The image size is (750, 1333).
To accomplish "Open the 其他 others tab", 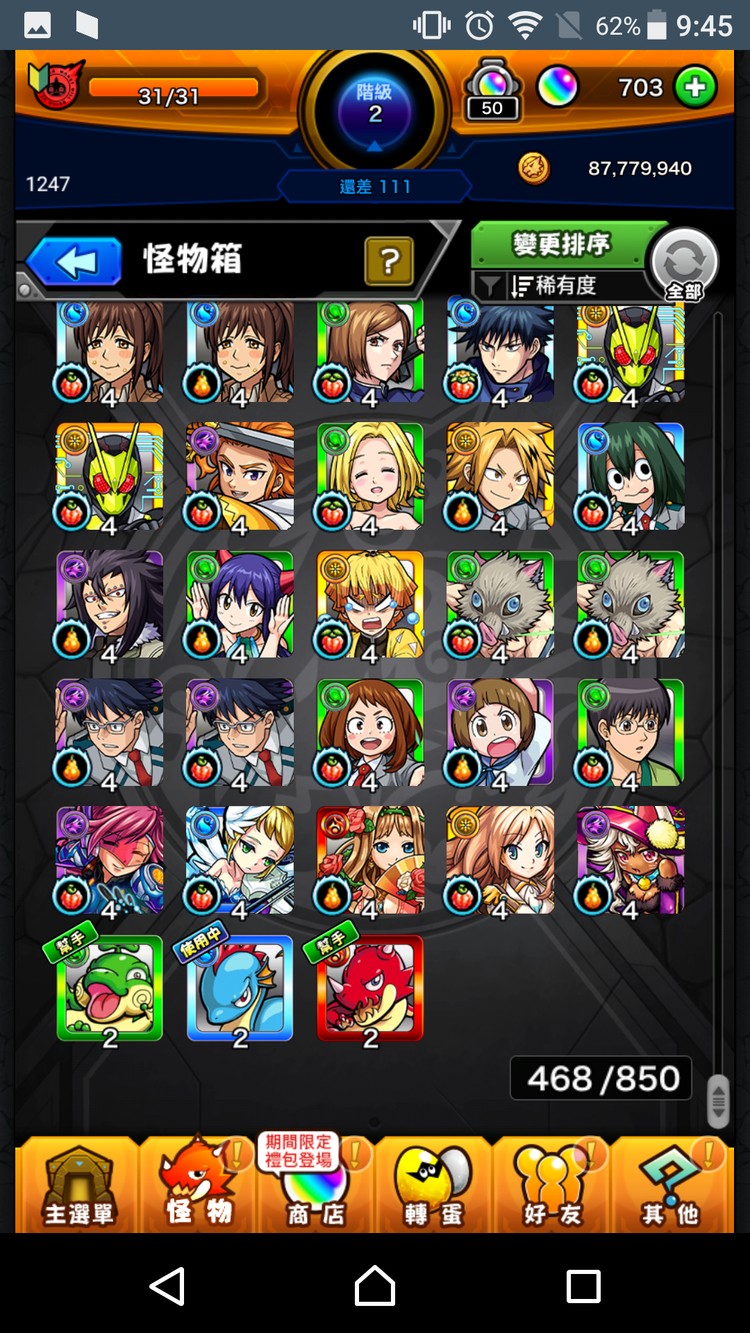I will [x=670, y=1187].
